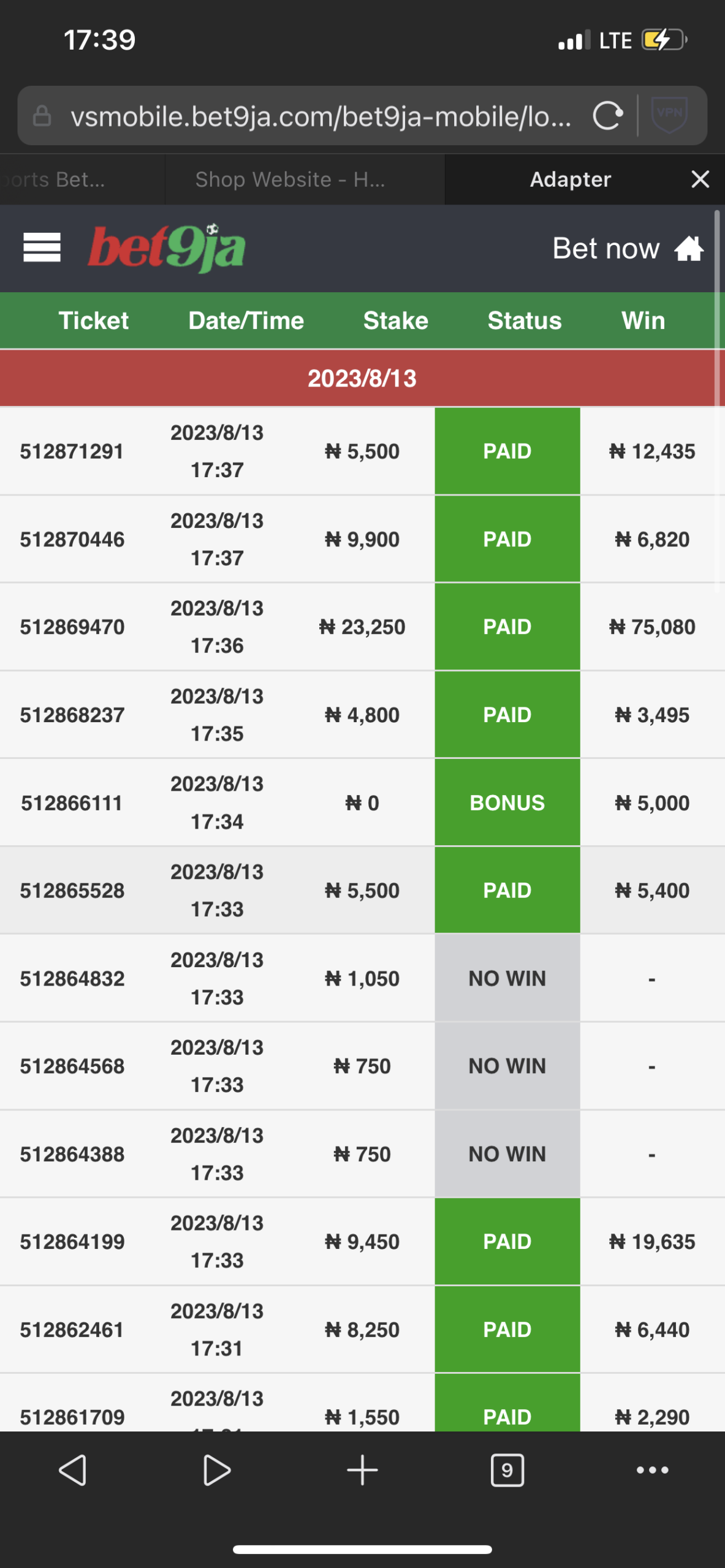This screenshot has width=725, height=1568.
Task: Reload the page from the address bar
Action: (607, 115)
